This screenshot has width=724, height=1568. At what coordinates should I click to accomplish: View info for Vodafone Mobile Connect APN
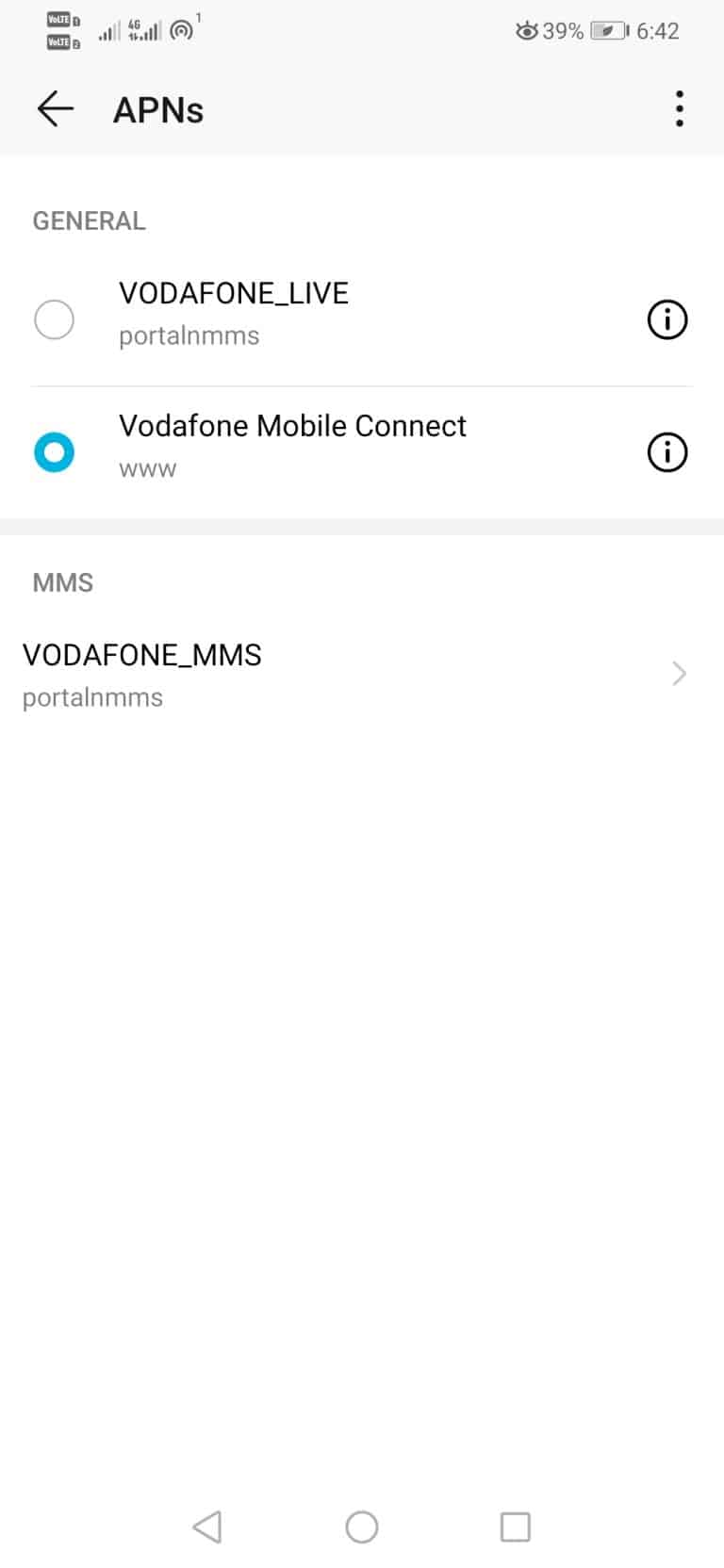point(667,452)
